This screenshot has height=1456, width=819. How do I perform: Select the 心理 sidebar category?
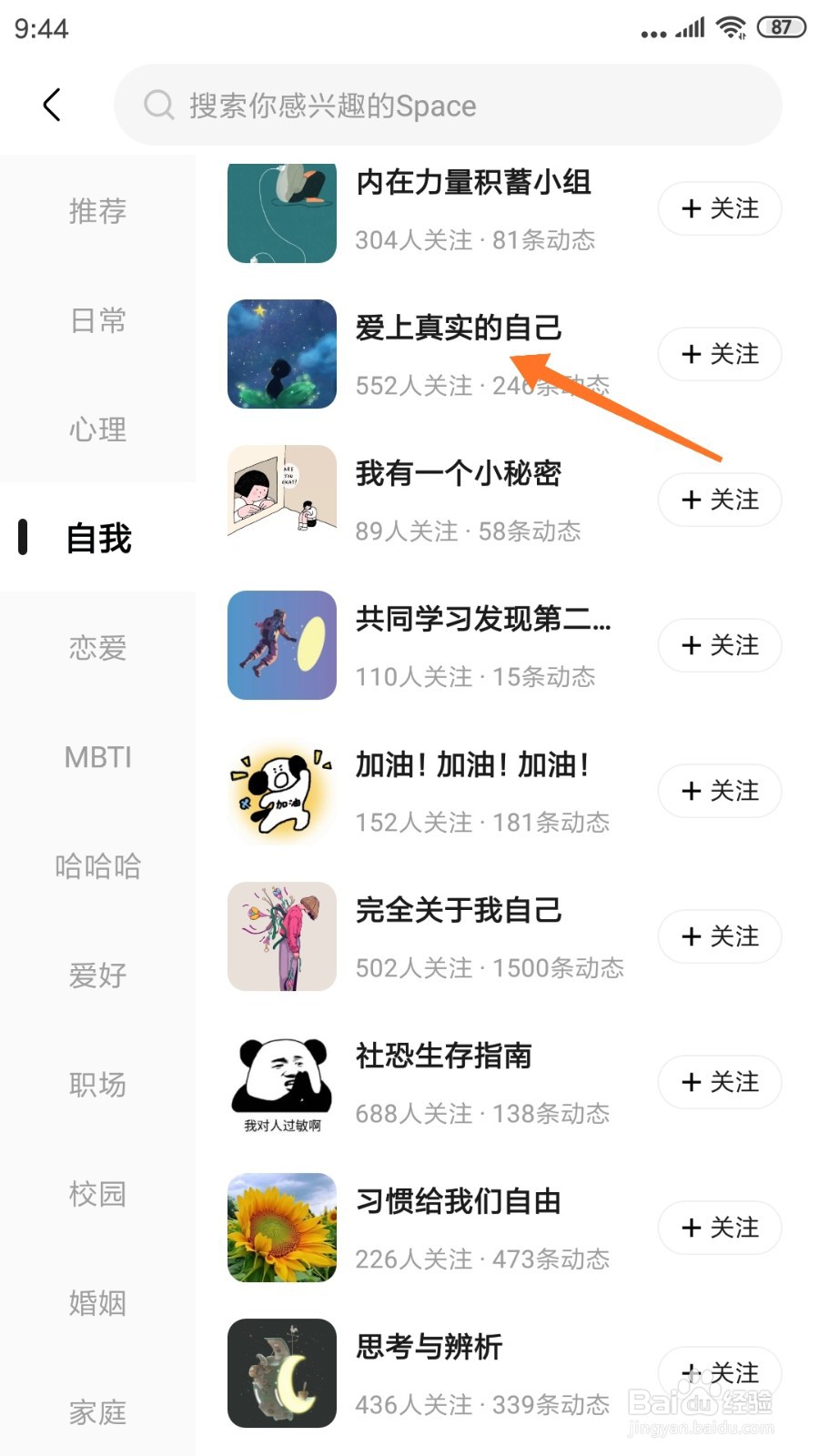[97, 430]
